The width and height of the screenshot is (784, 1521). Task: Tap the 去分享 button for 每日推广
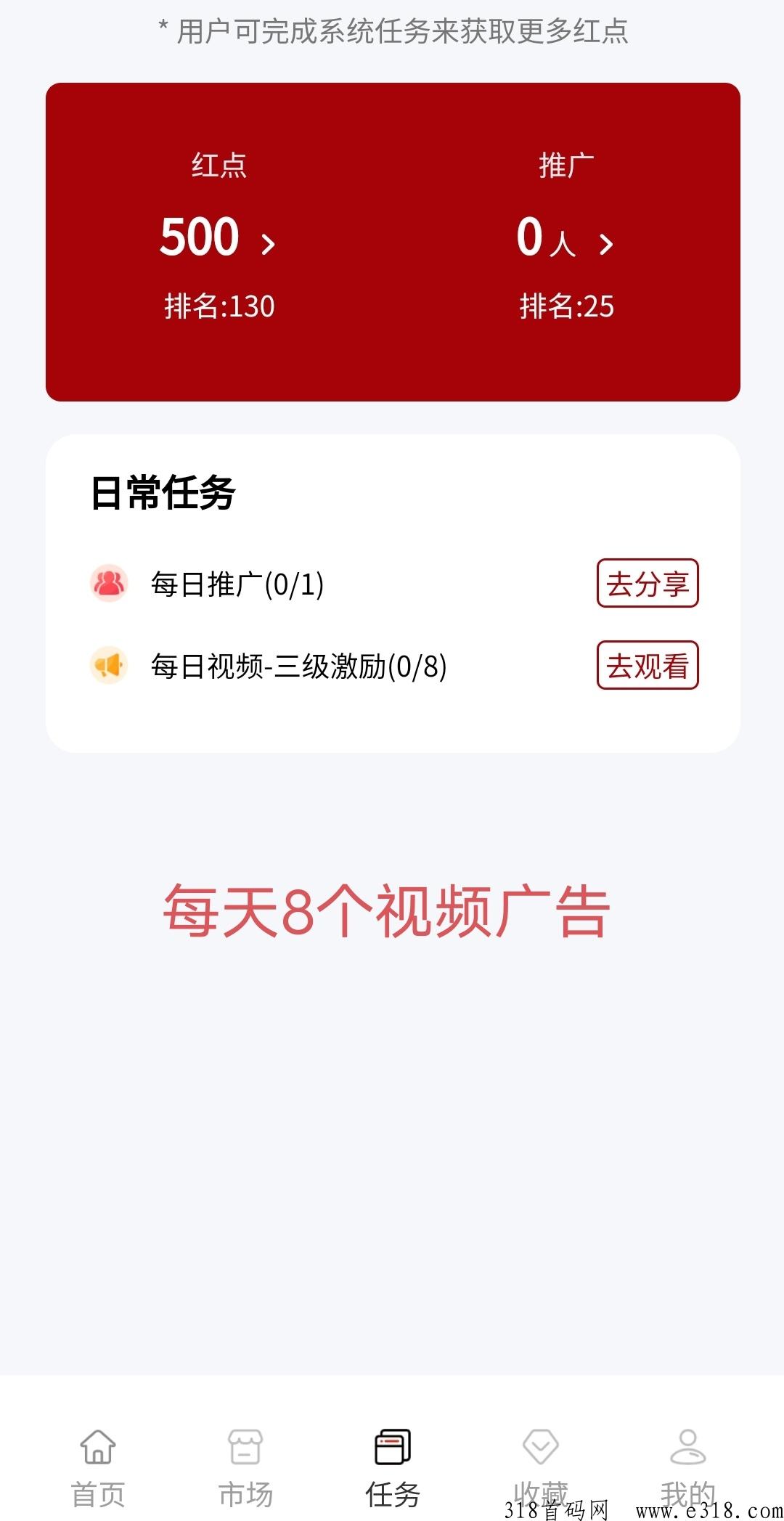648,583
